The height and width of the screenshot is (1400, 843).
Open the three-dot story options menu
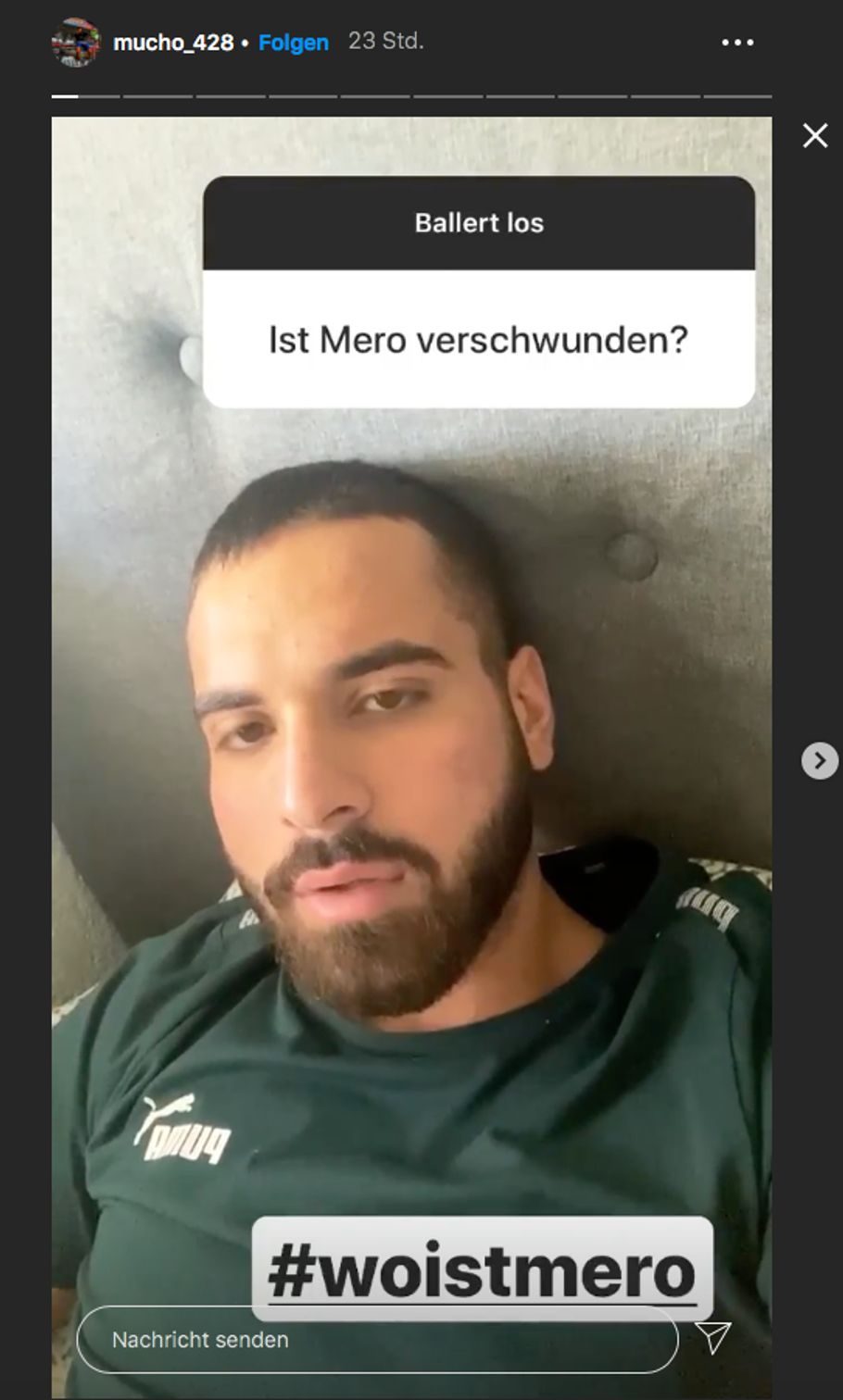[x=737, y=43]
